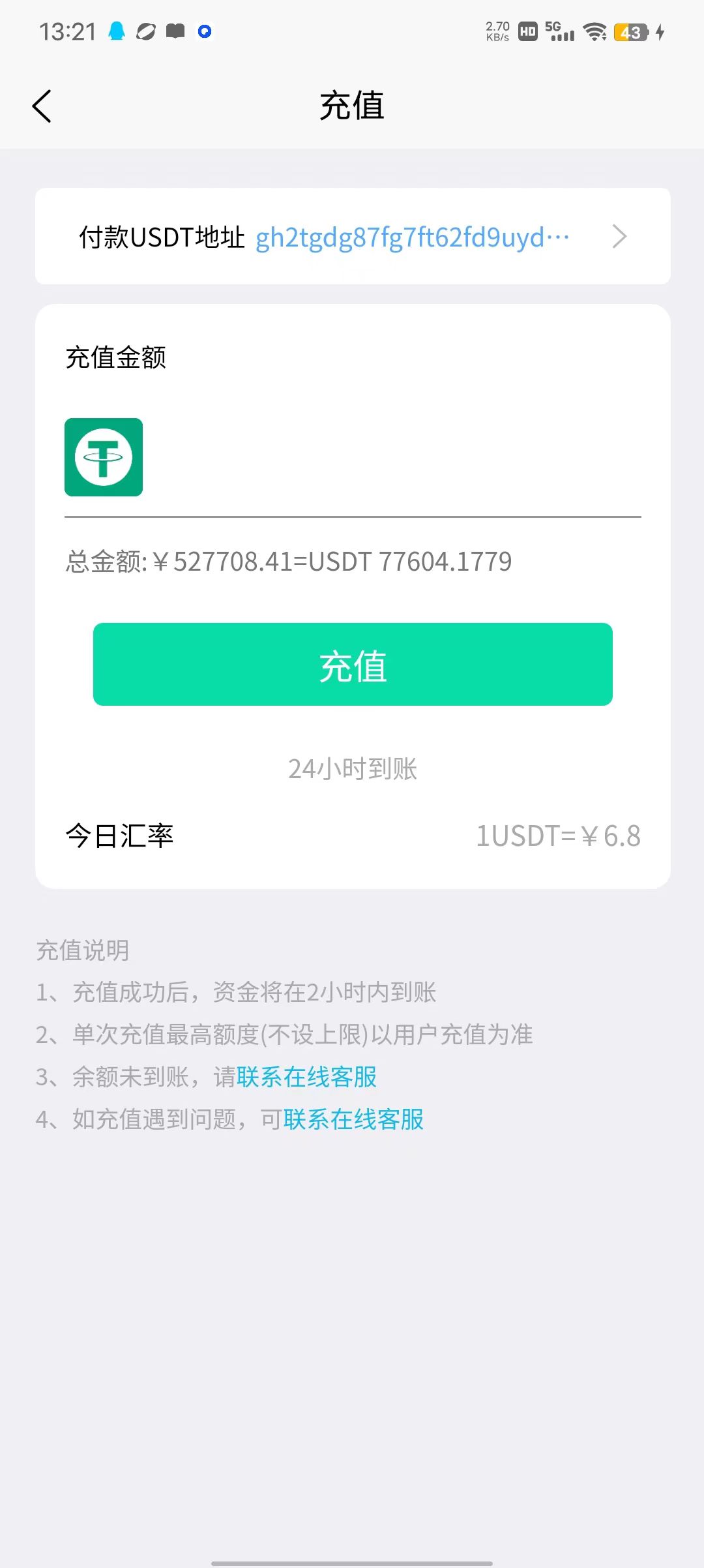Open the 付款USDT地址 row
The height and width of the screenshot is (1568, 704).
click(353, 236)
